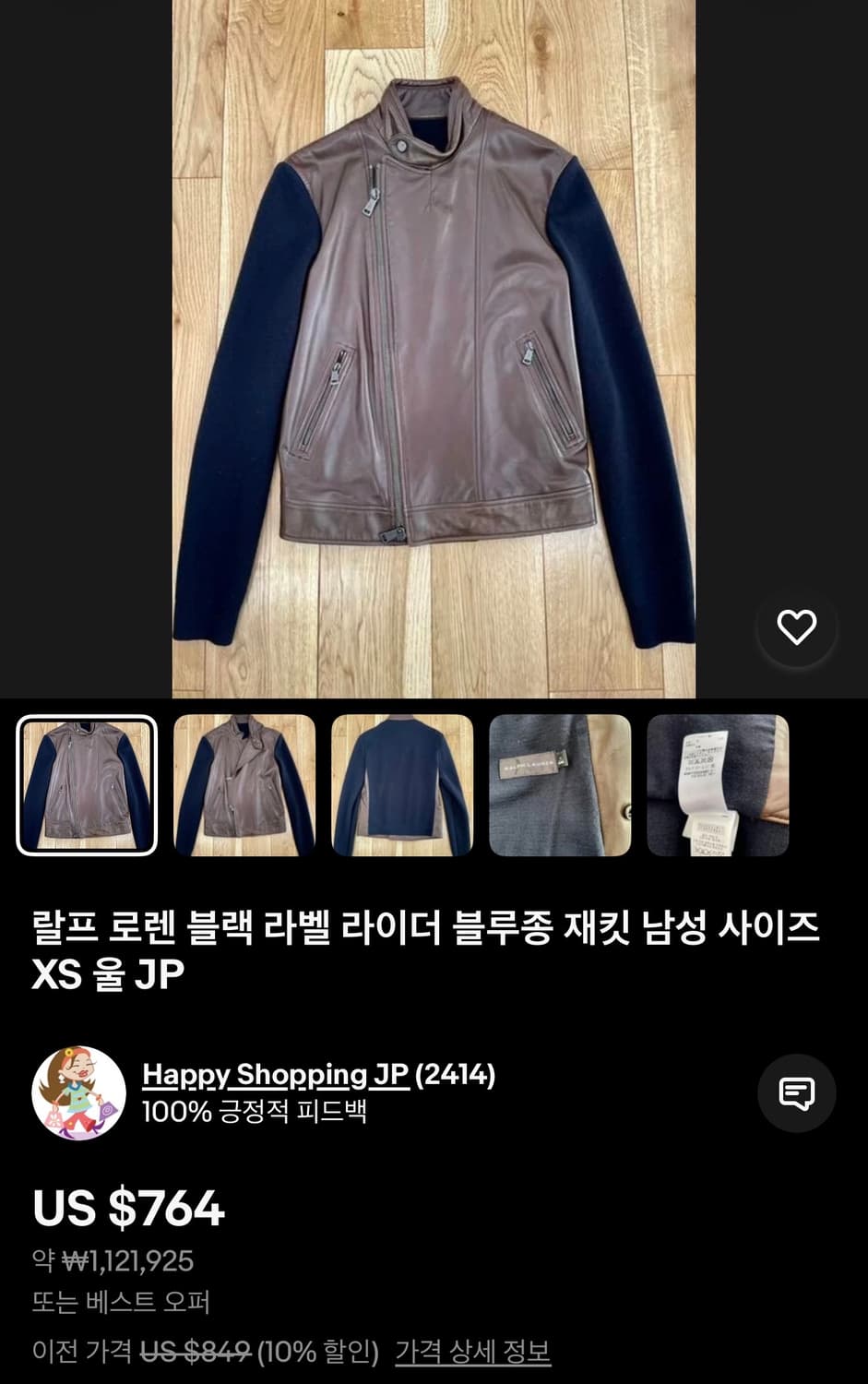The height and width of the screenshot is (1384, 868).
Task: Click the seller feedback score (2414)
Action: pyautogui.click(x=458, y=1074)
